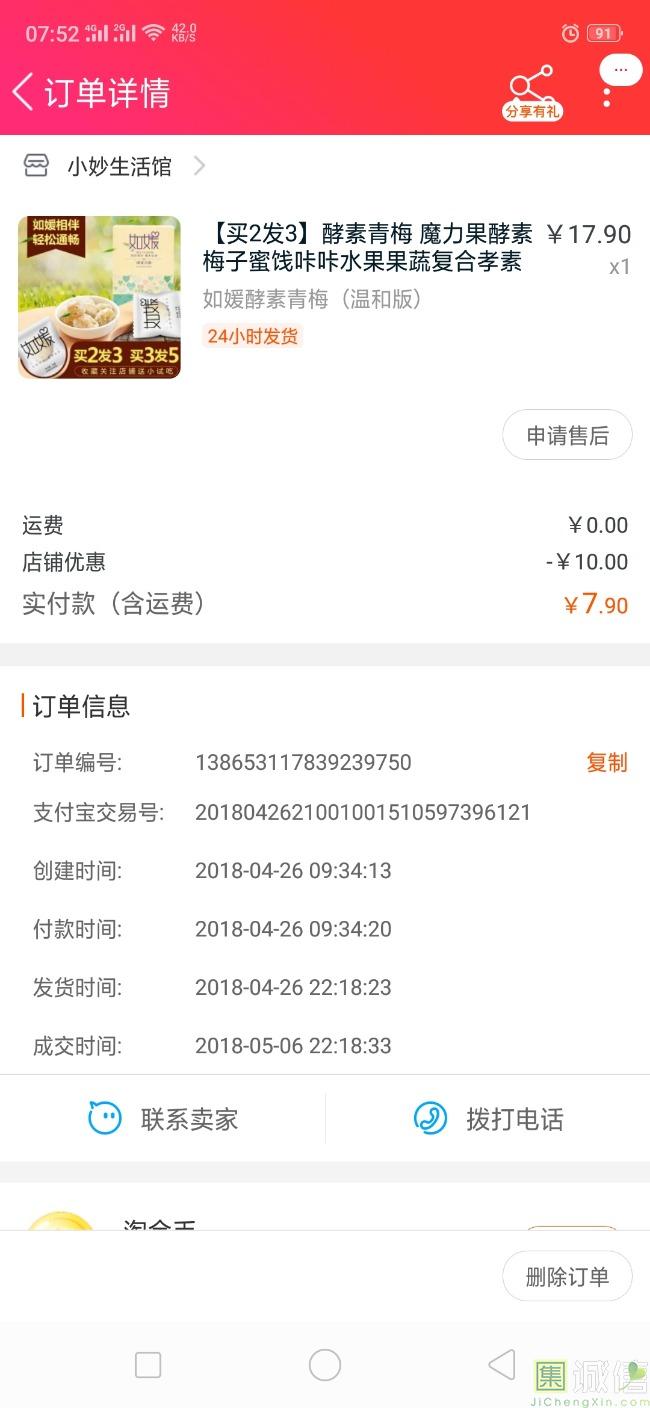The image size is (650, 1408).
Task: Copy the order number with 复制
Action: pos(606,762)
